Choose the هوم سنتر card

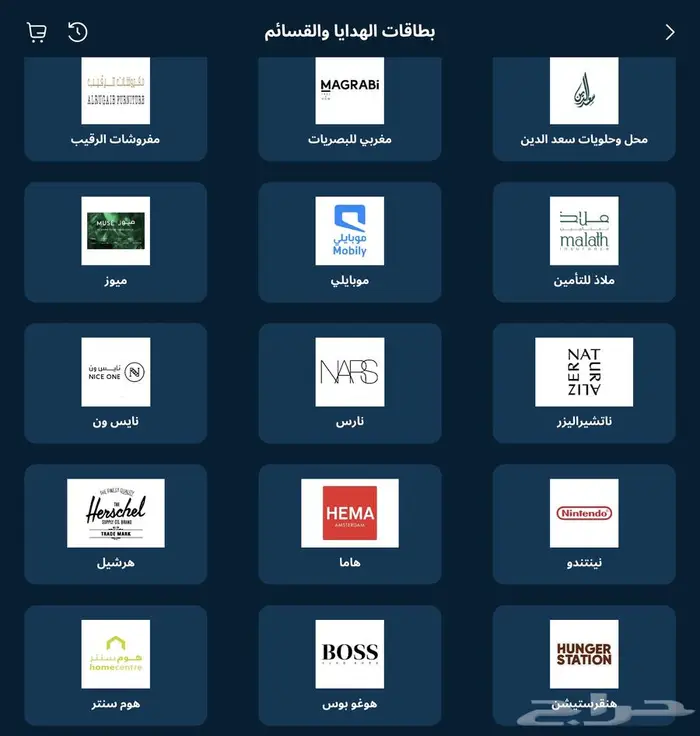(x=115, y=664)
